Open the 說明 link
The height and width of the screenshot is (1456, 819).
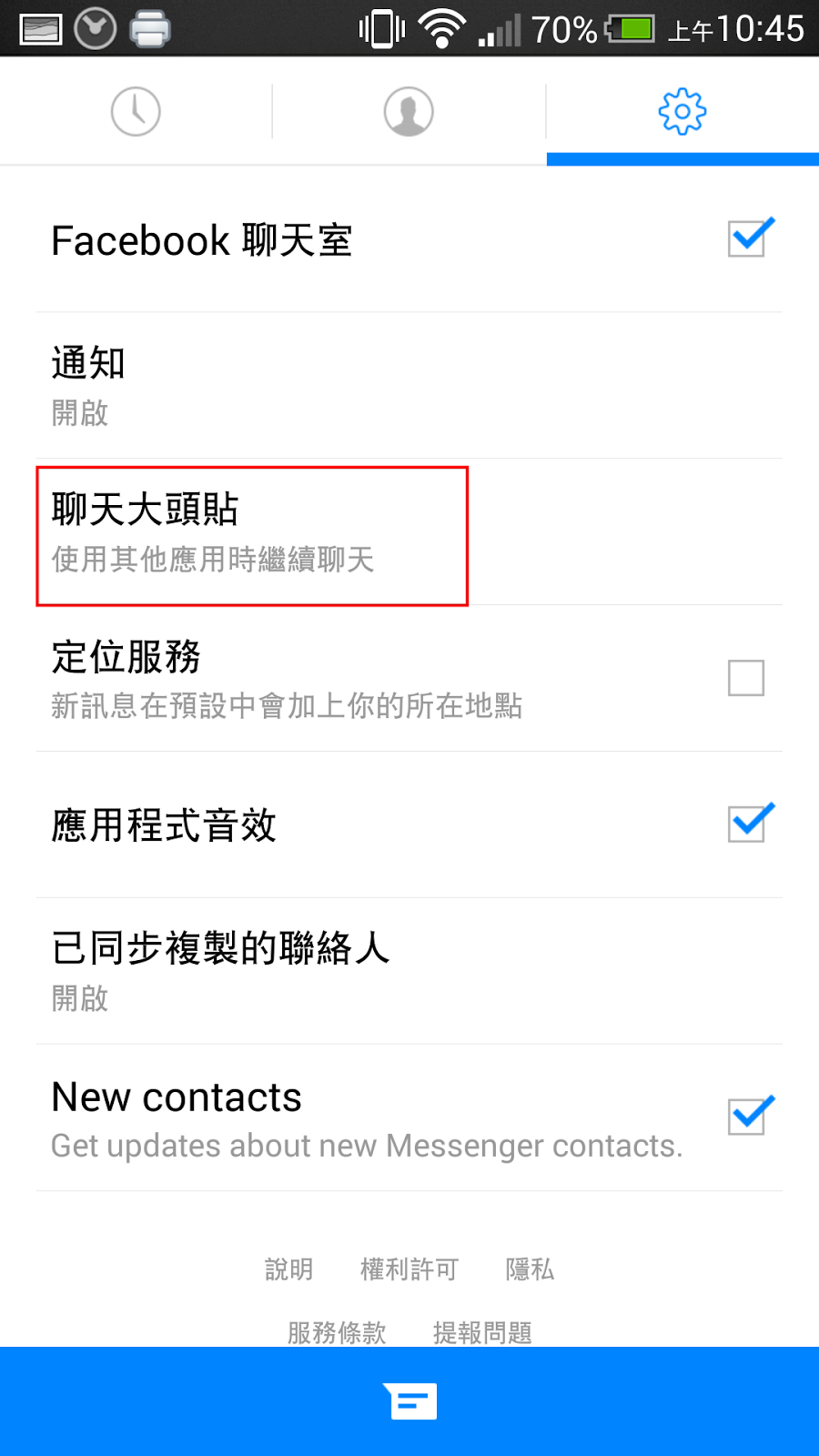tap(289, 1269)
